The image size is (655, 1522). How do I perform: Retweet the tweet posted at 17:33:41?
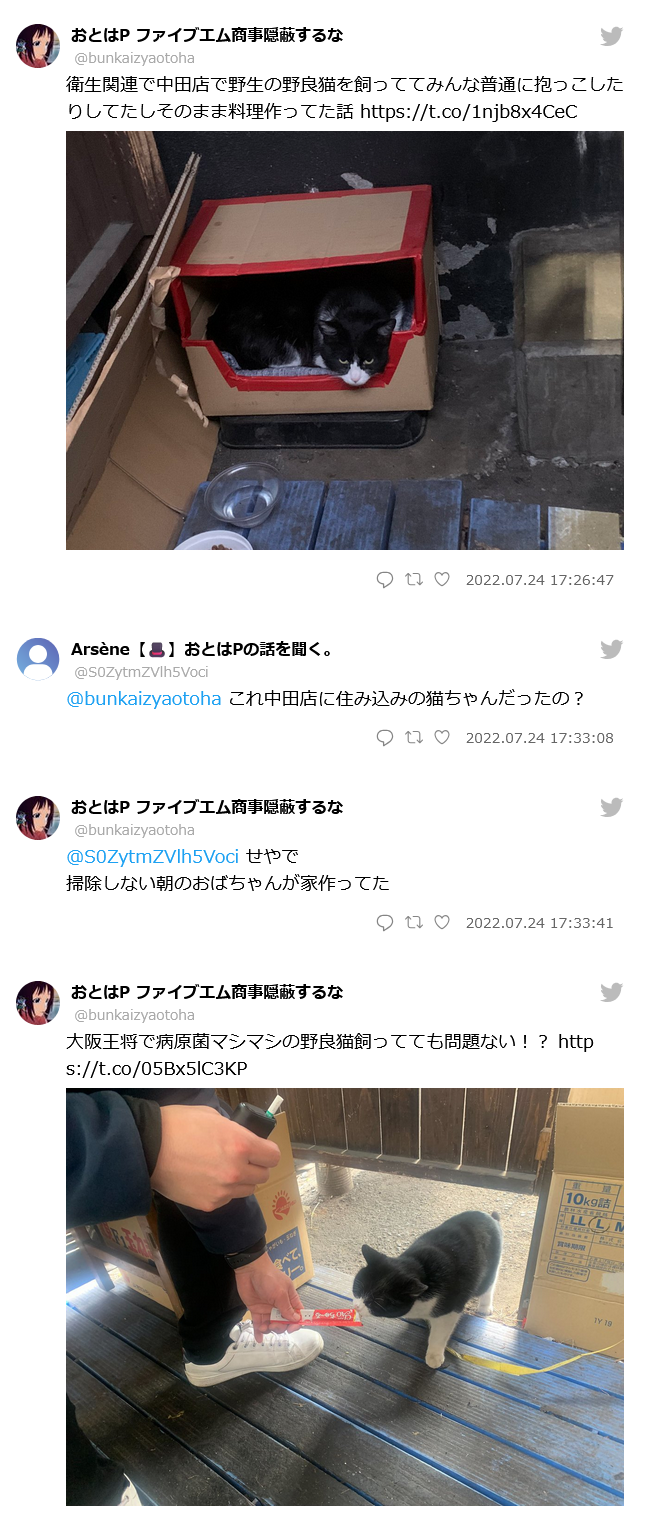(413, 923)
